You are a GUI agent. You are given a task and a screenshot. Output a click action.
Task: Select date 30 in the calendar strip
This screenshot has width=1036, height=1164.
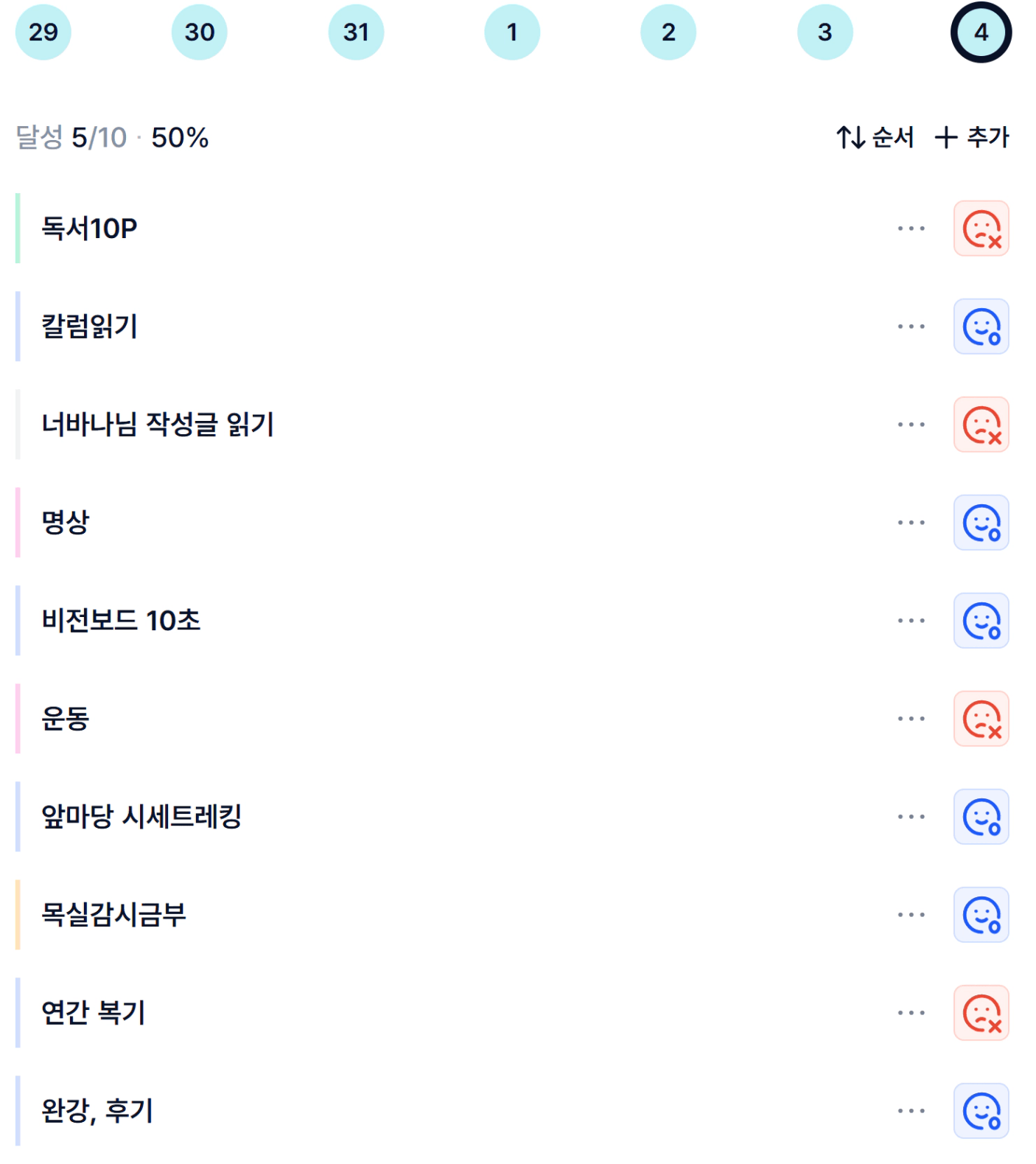(200, 32)
